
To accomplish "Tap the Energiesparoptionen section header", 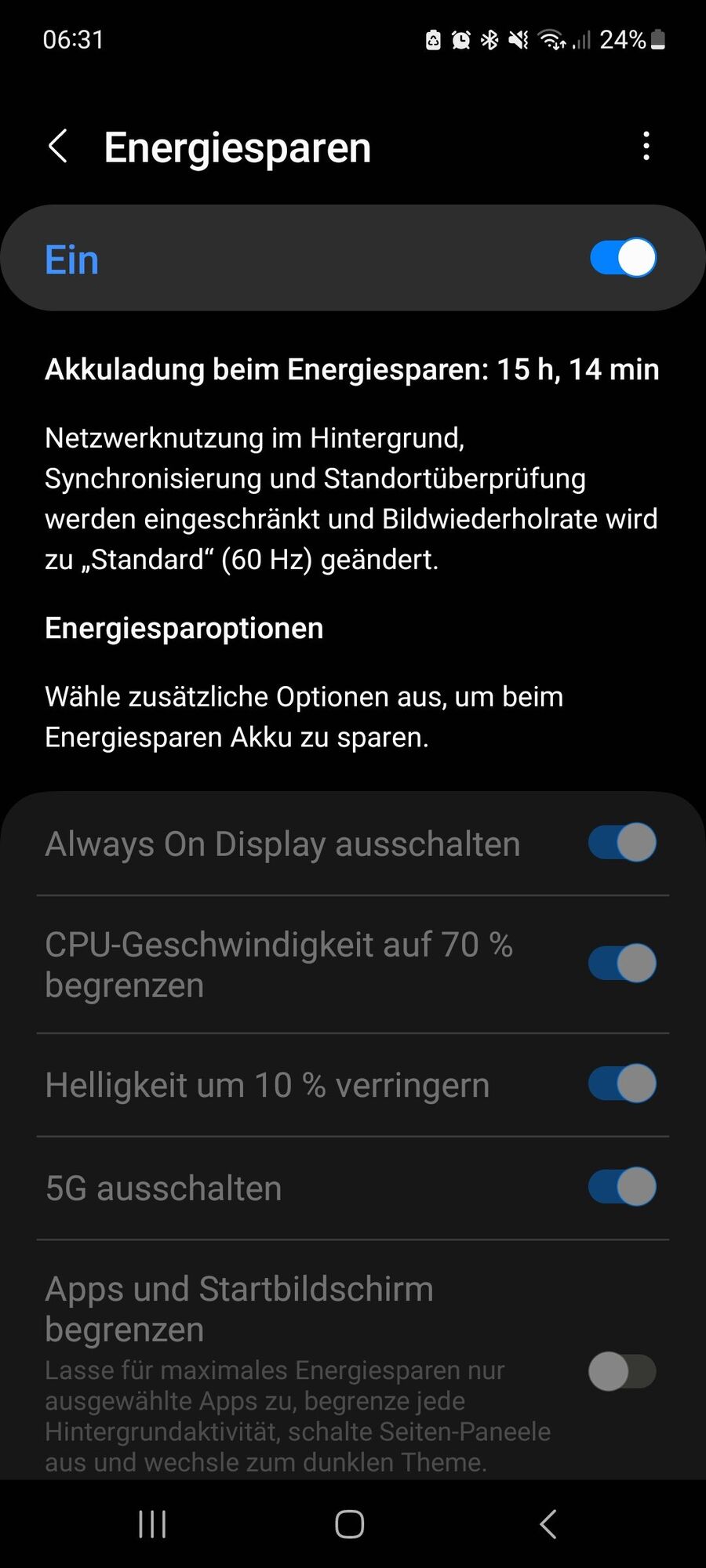I will click(184, 628).
